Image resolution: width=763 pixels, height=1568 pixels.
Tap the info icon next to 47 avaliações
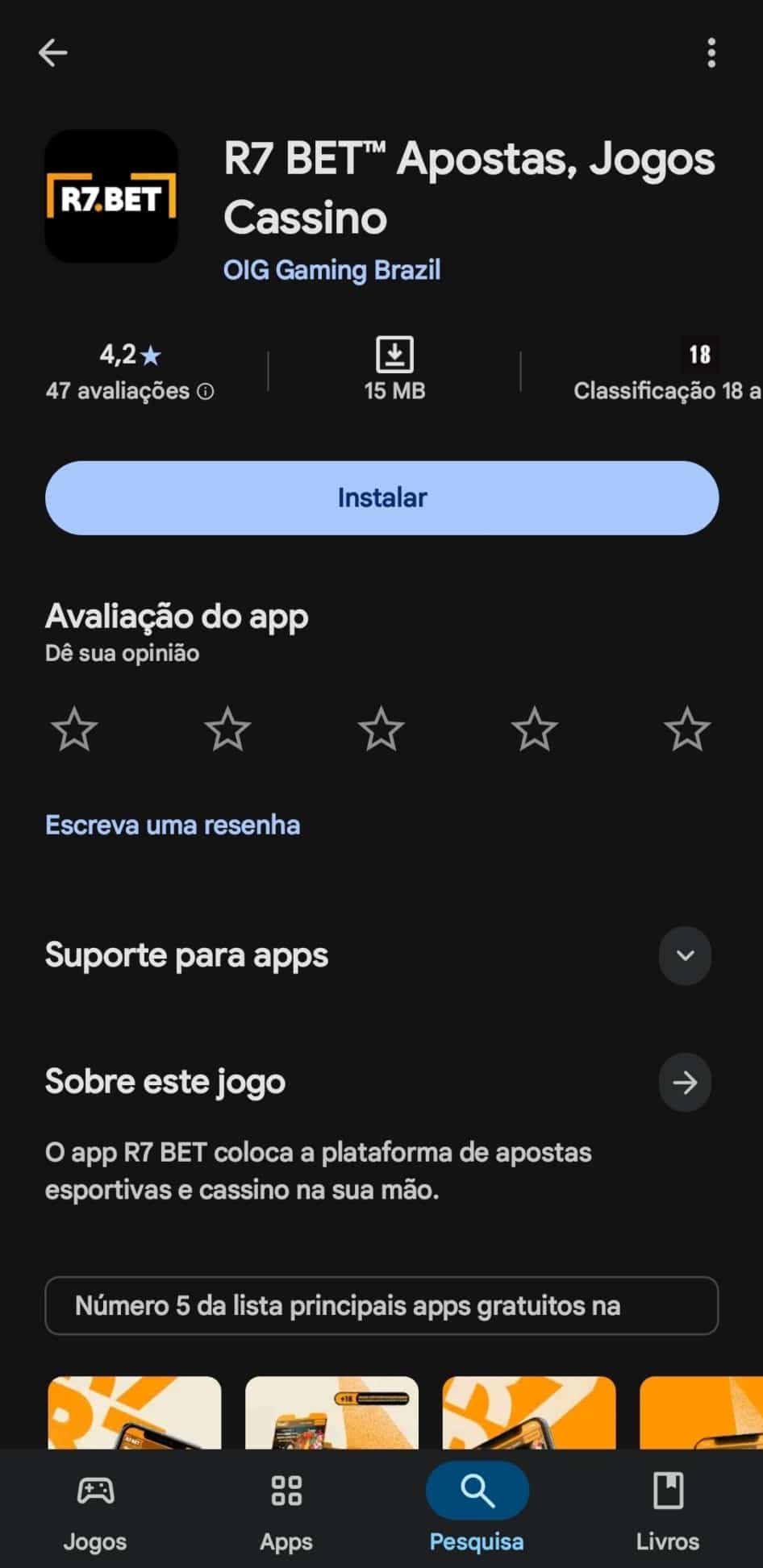pos(206,391)
